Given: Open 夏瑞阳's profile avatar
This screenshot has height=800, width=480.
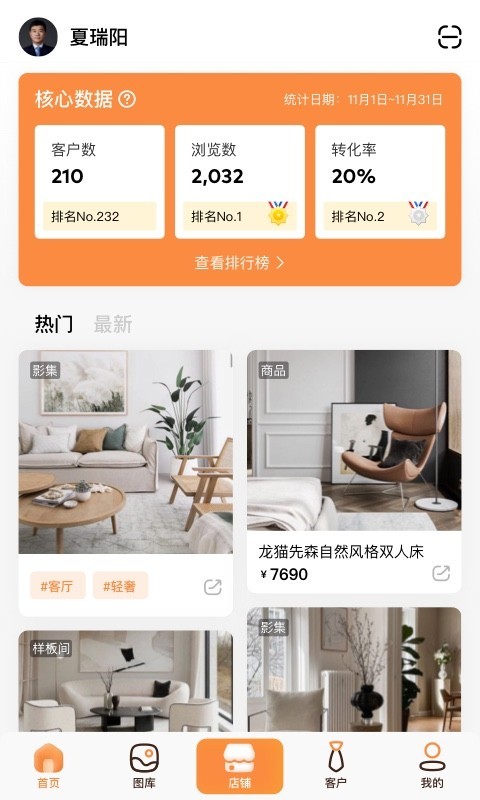Looking at the screenshot, I should (x=38, y=37).
